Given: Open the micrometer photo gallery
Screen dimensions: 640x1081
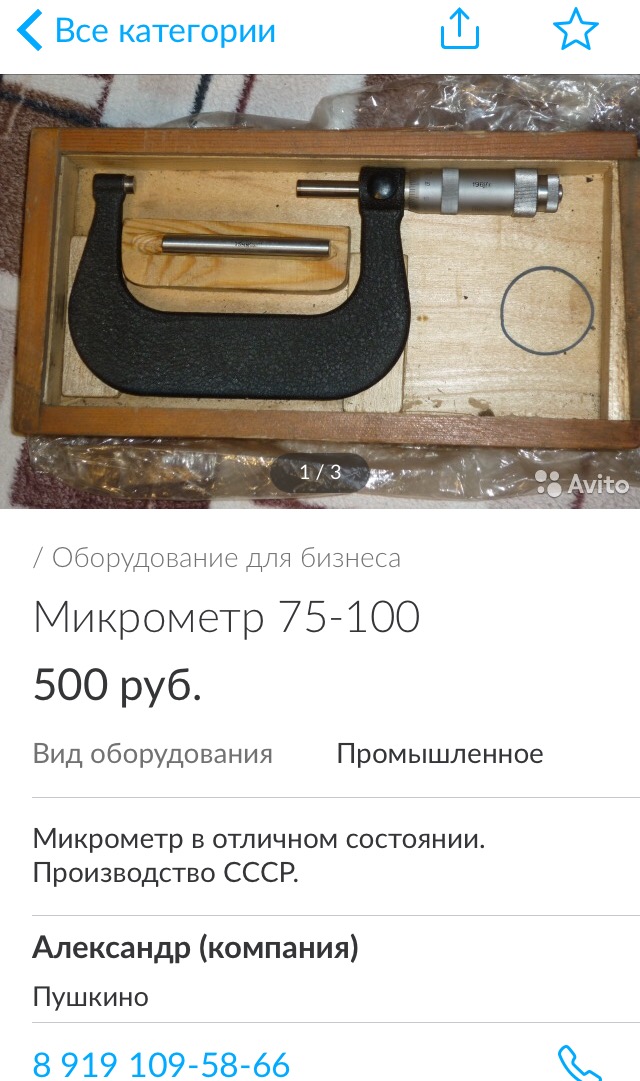Looking at the screenshot, I should [x=320, y=290].
